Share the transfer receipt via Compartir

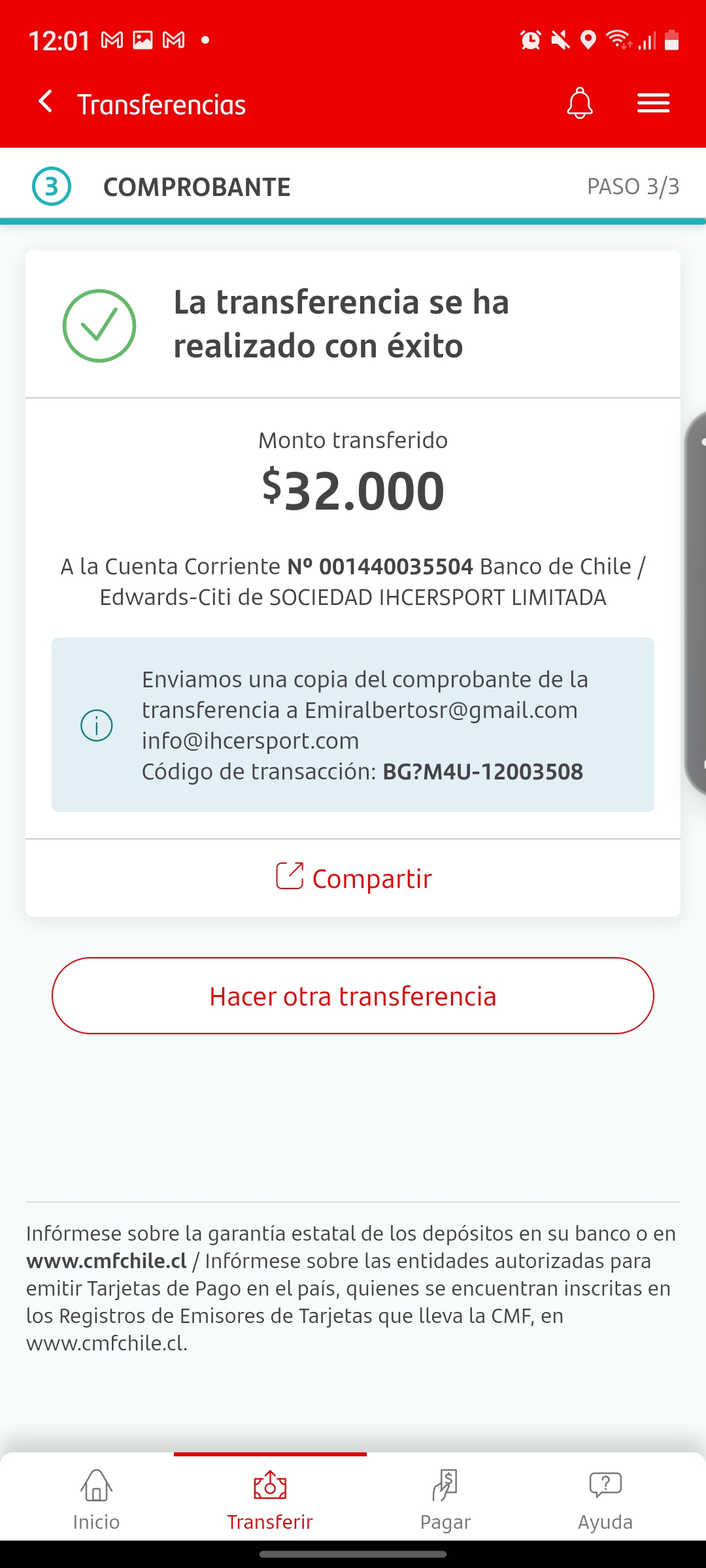353,877
